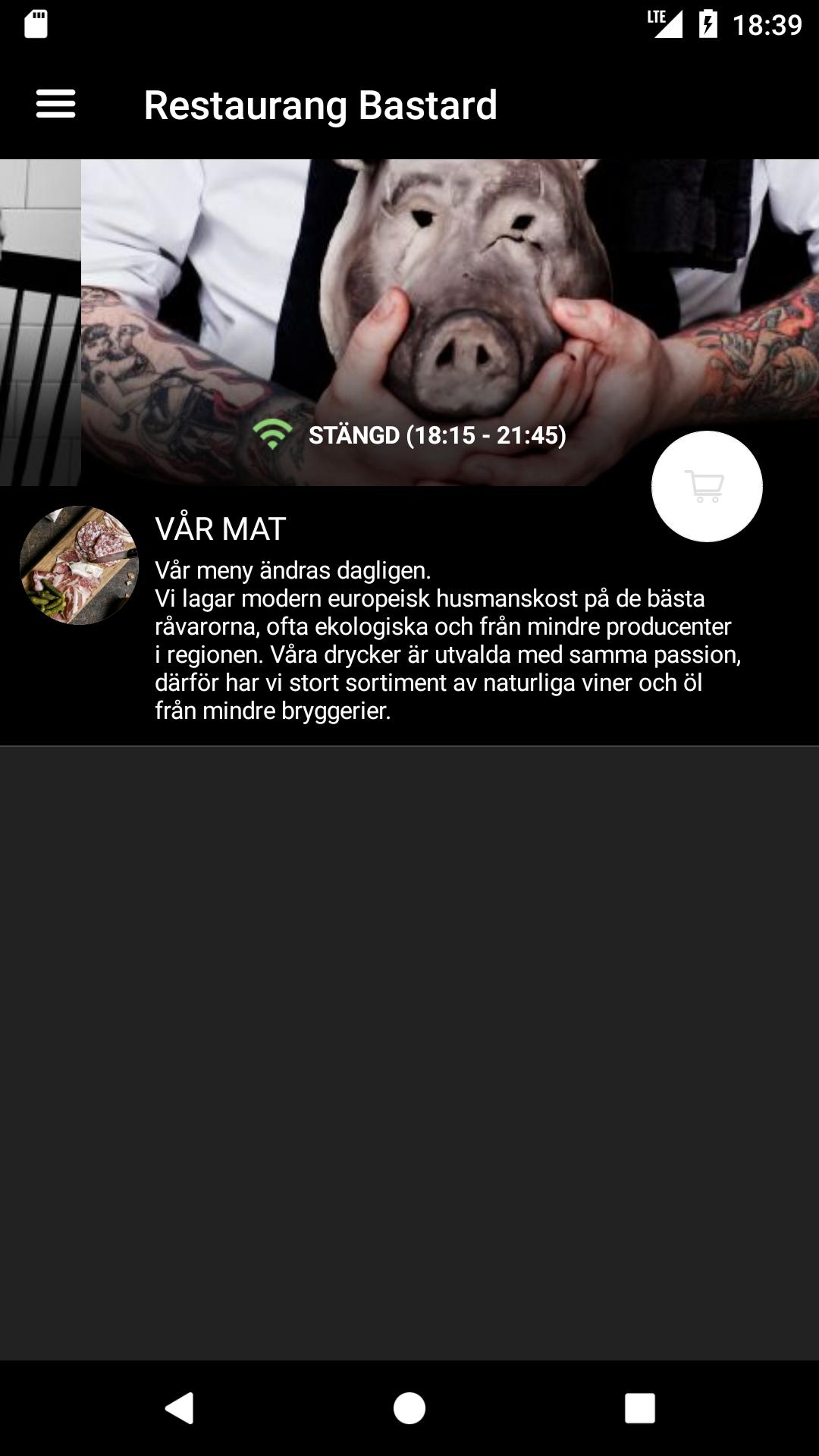Open the hamburger navigation menu

[56, 104]
